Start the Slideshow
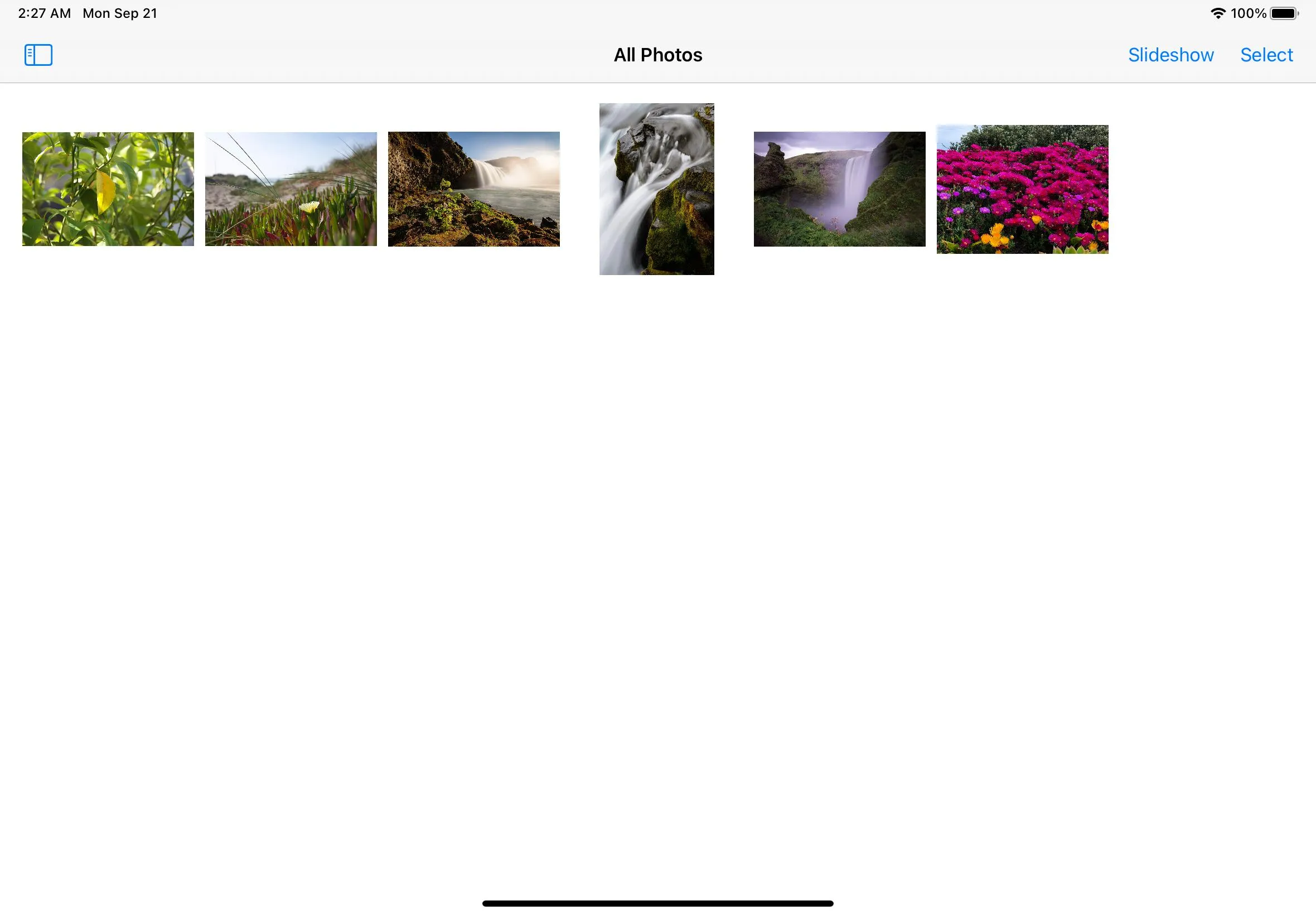This screenshot has width=1316, height=915. (1170, 55)
